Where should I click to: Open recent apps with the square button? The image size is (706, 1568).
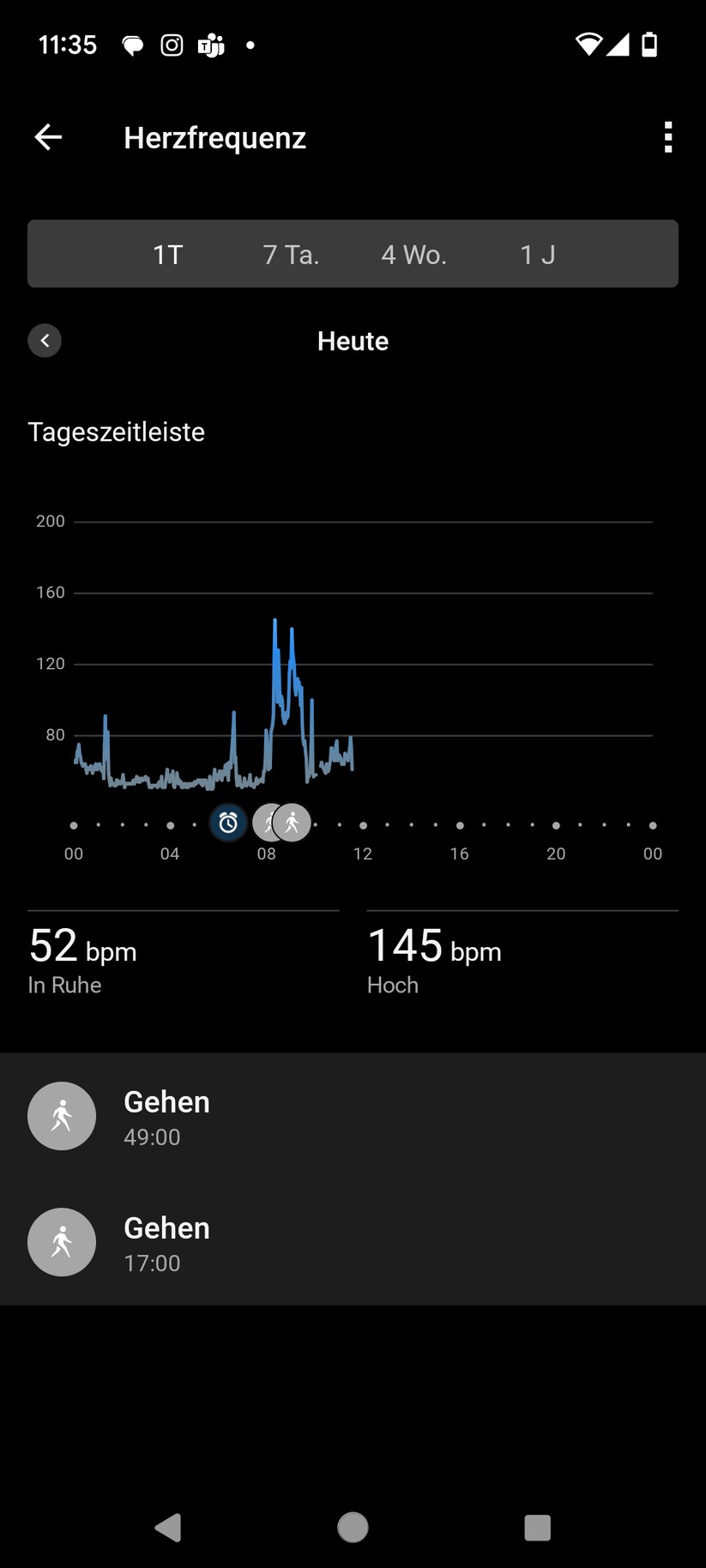click(x=537, y=1527)
